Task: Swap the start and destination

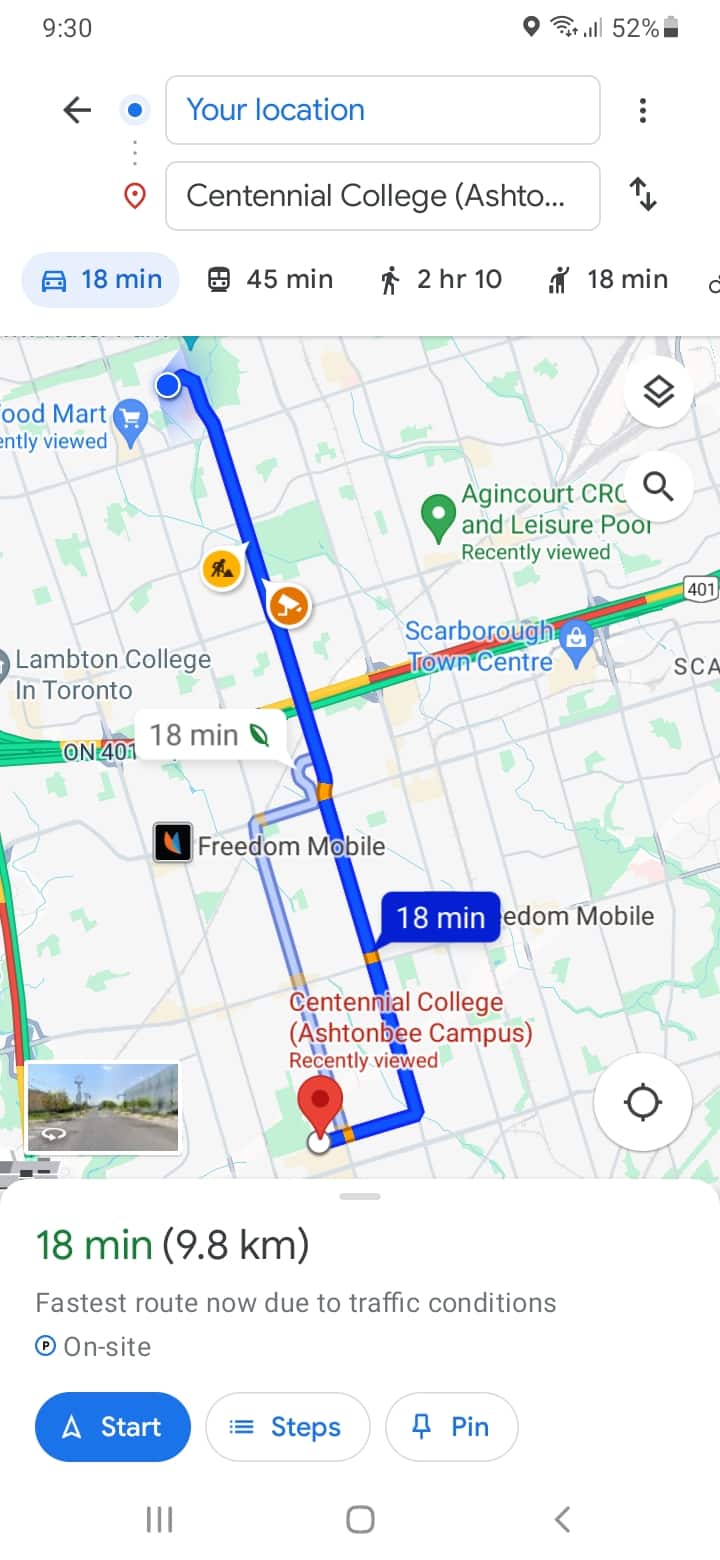Action: pos(643,194)
